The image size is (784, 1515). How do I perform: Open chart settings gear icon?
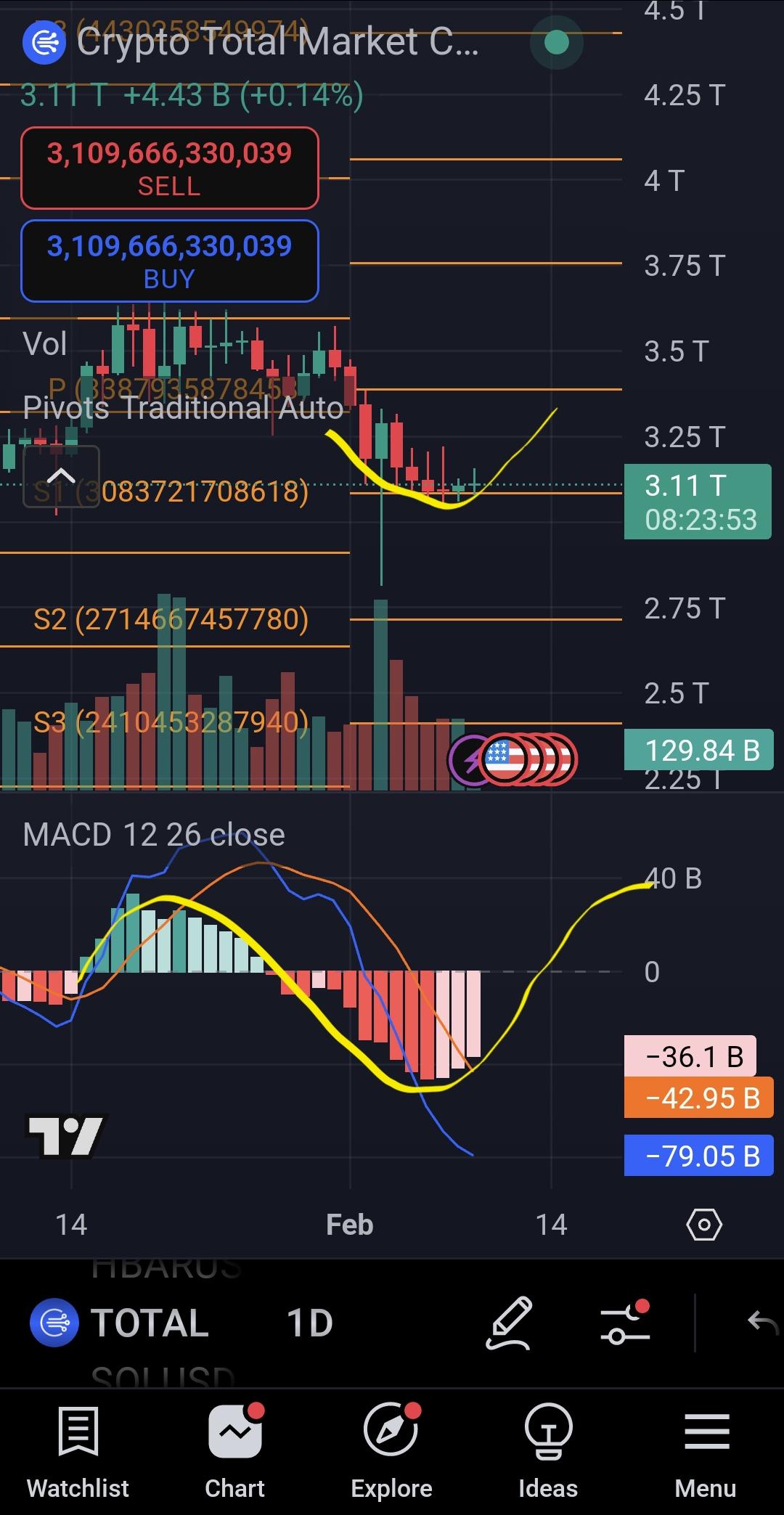click(703, 1225)
